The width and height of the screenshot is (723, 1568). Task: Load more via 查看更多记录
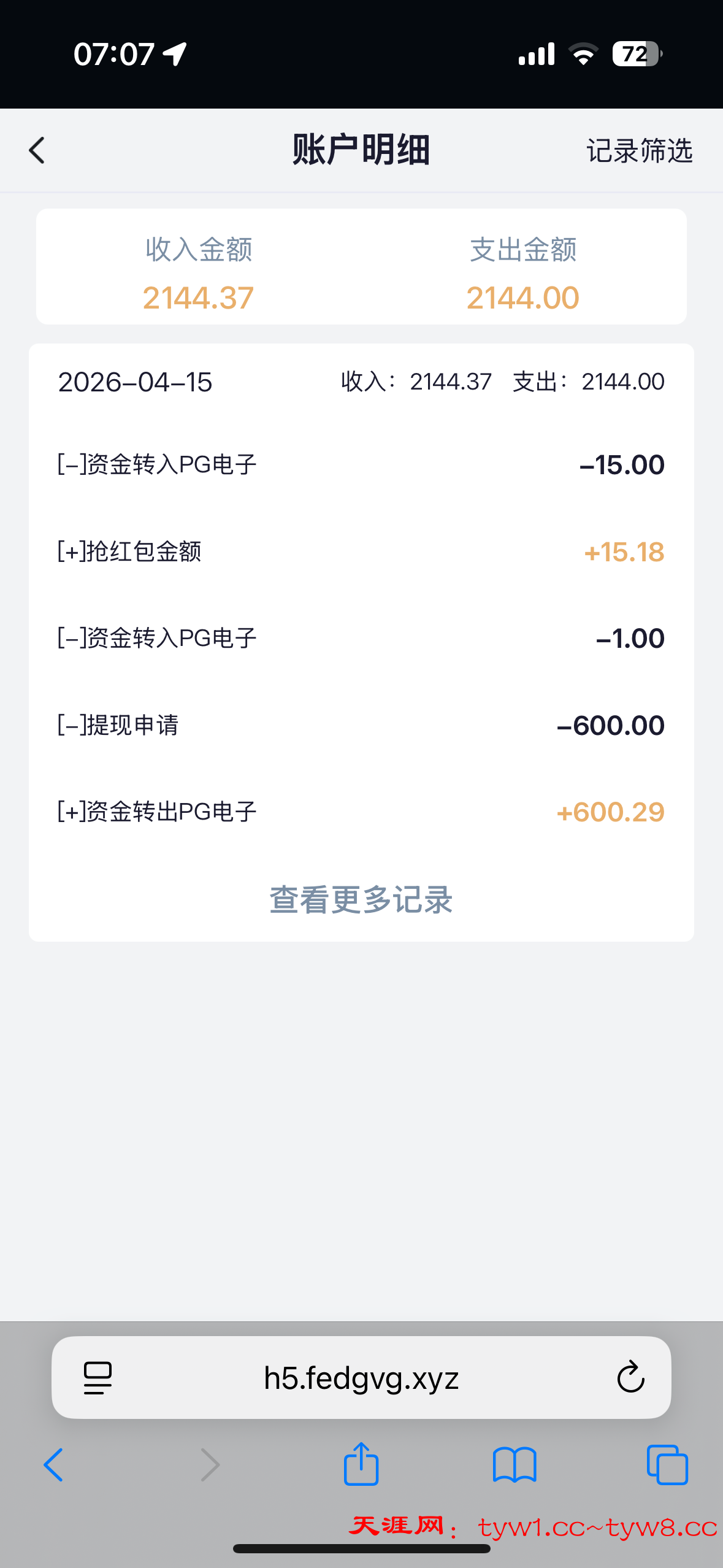(361, 900)
